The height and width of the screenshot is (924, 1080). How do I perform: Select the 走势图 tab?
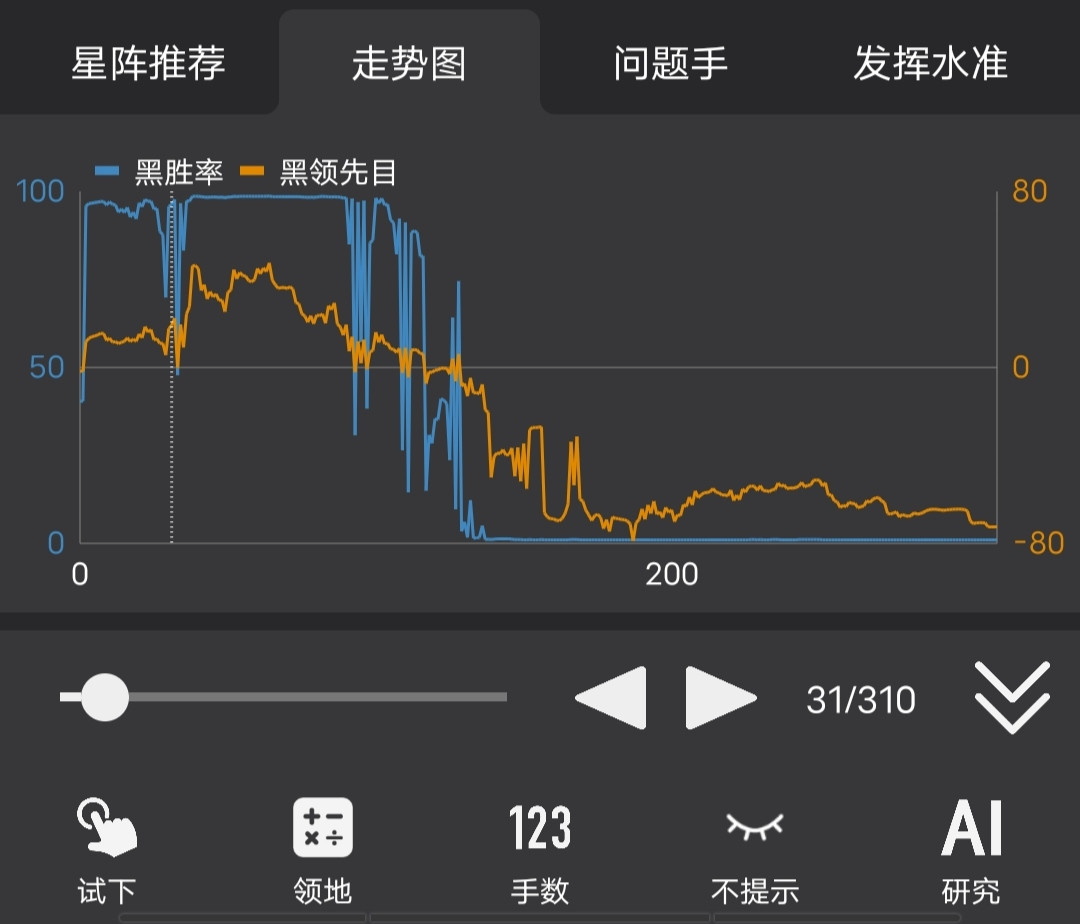pyautogui.click(x=409, y=63)
